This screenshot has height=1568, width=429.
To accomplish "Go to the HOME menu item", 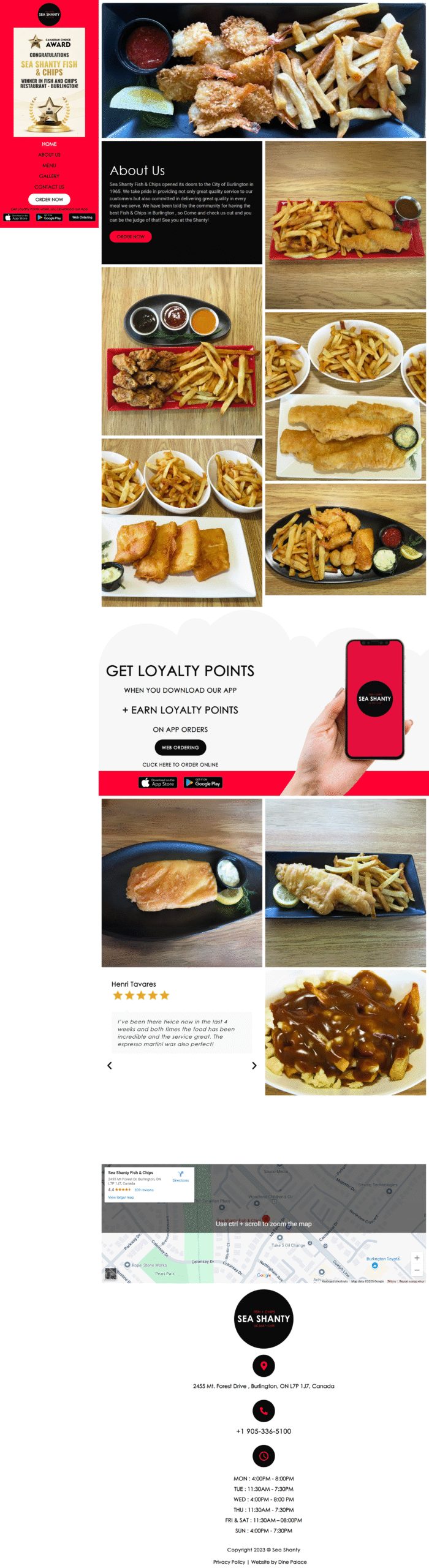I will [x=49, y=144].
